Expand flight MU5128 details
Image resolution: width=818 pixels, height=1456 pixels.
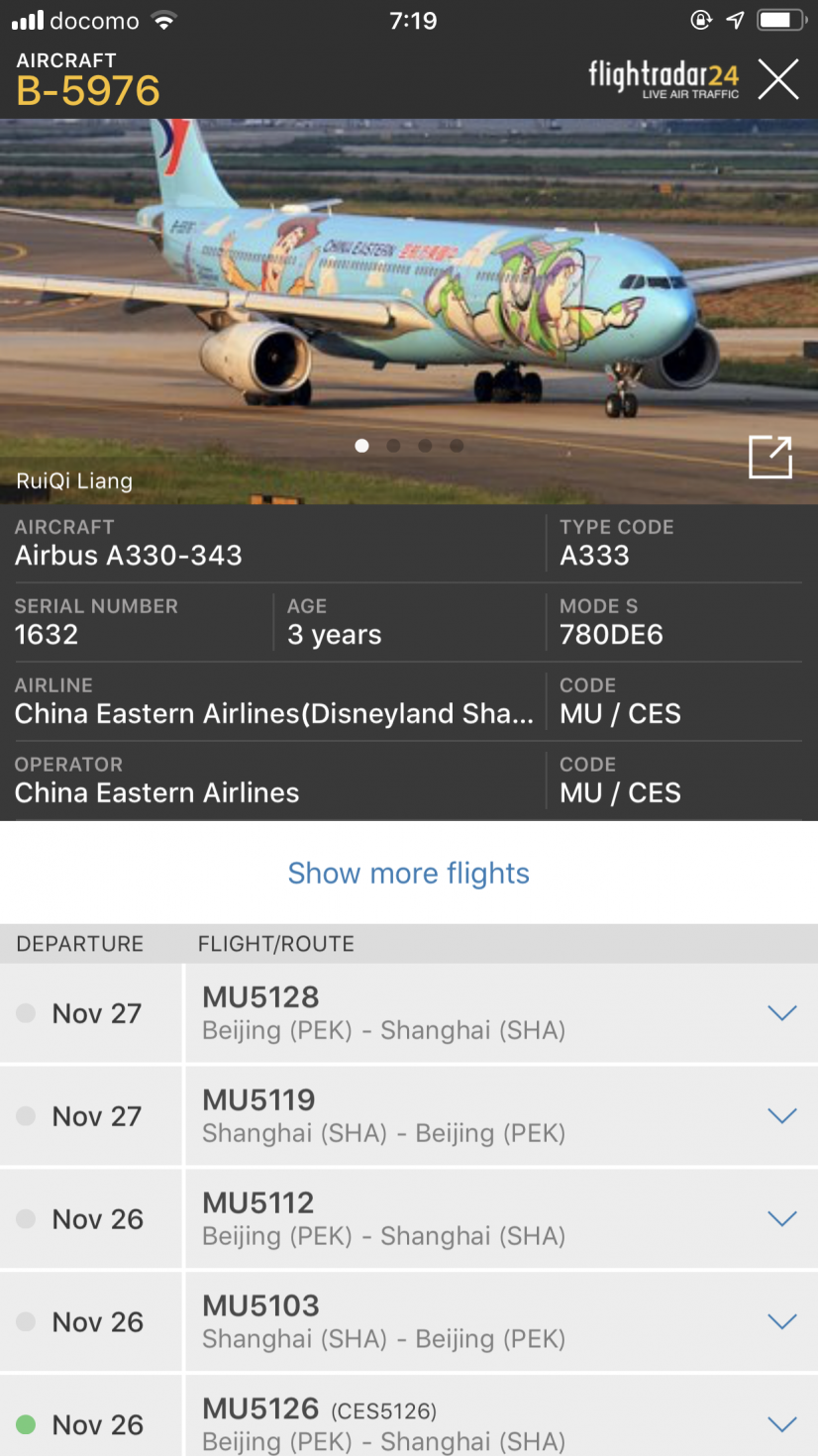pyautogui.click(x=781, y=1013)
